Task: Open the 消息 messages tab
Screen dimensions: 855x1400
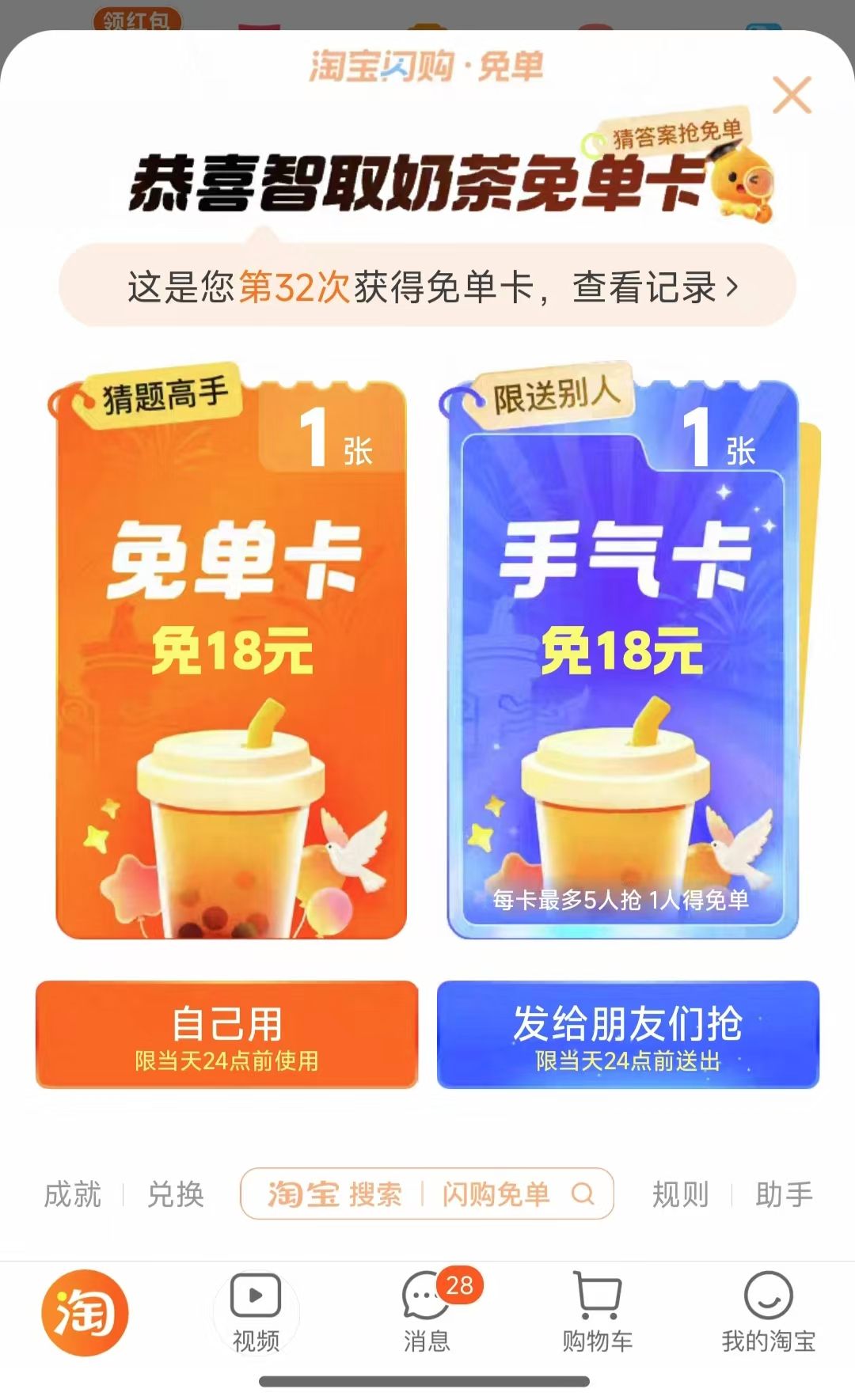Action: tap(427, 1314)
